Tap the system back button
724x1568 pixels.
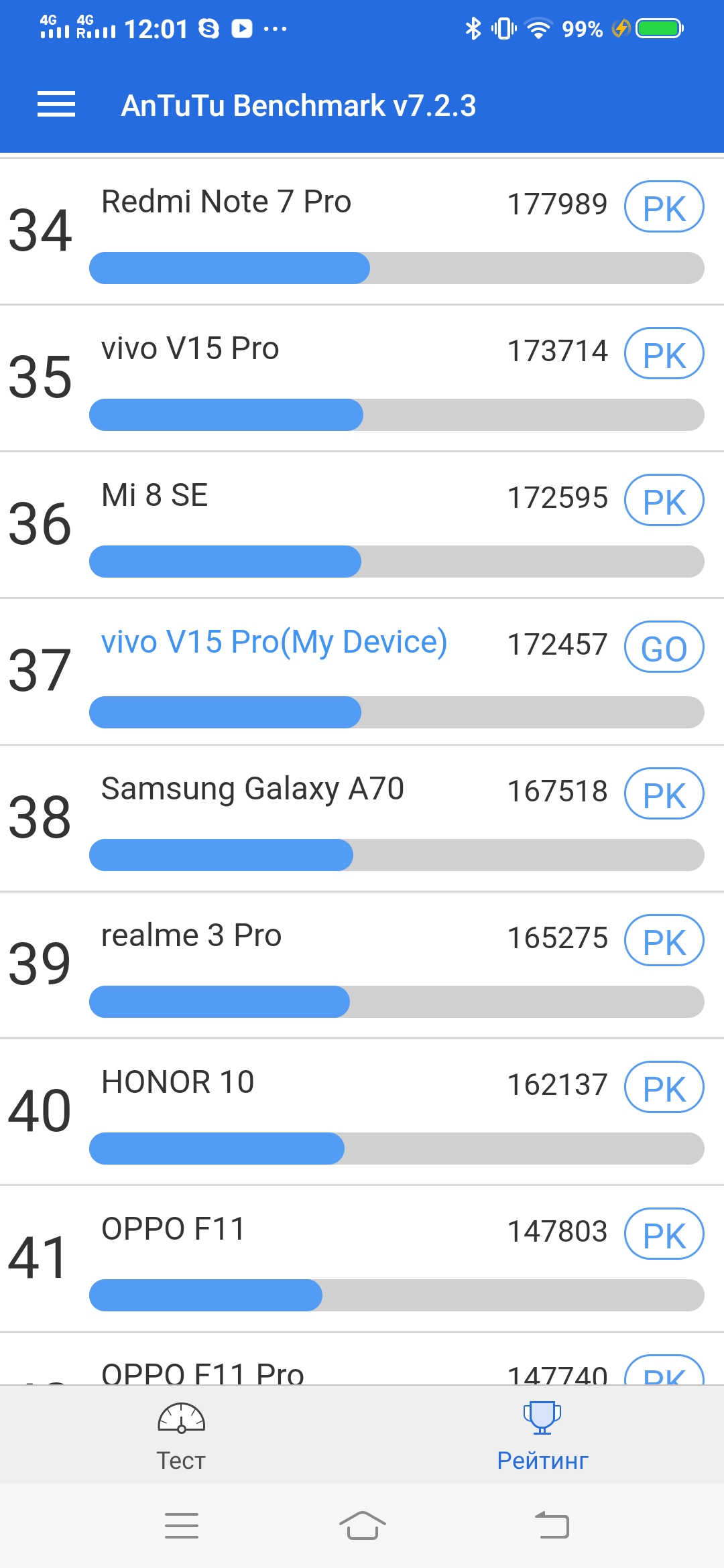(552, 1526)
